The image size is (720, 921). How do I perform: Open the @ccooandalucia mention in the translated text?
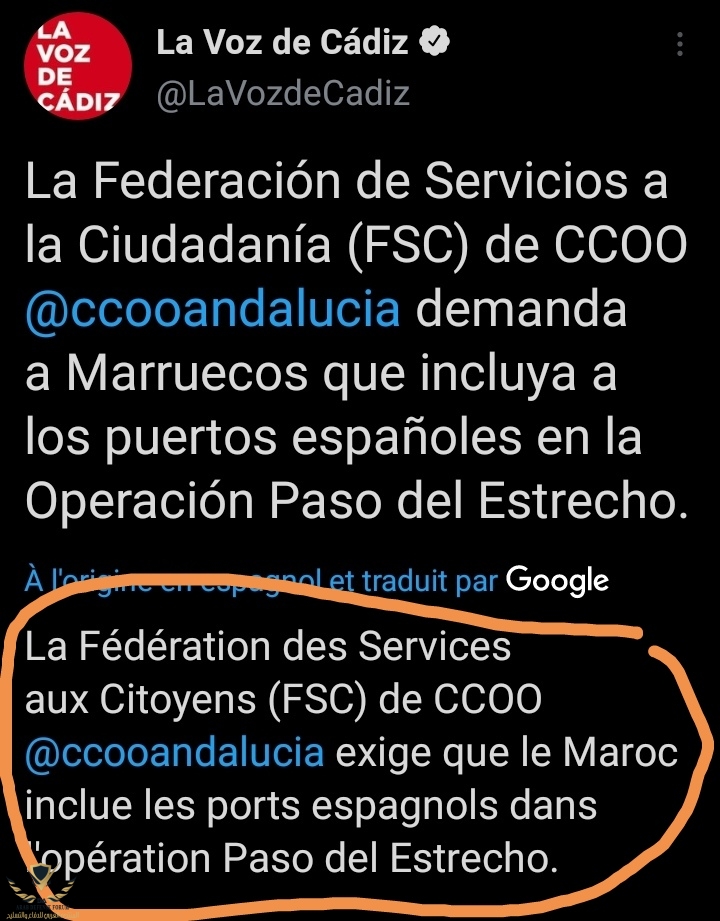point(174,751)
